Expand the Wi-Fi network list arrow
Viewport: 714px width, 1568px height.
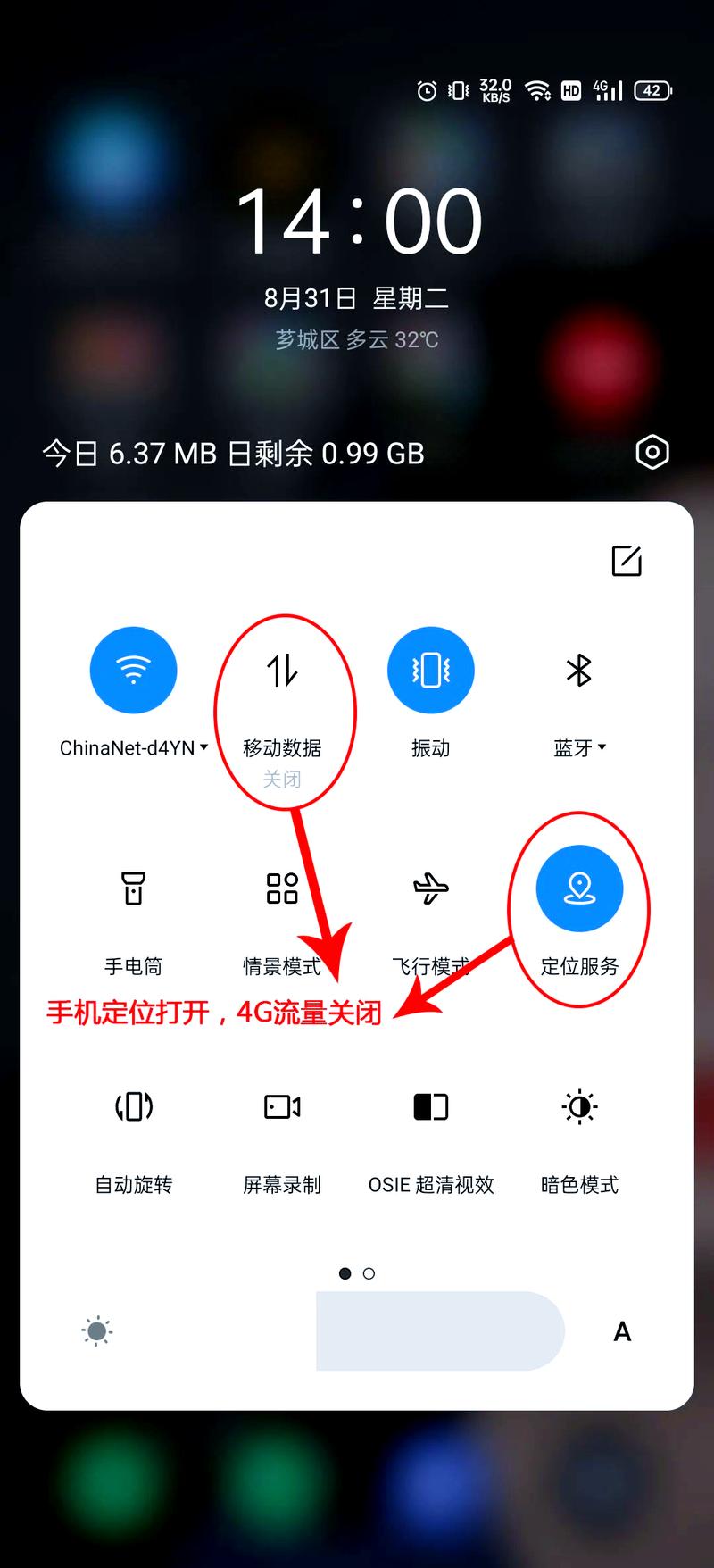[204, 747]
